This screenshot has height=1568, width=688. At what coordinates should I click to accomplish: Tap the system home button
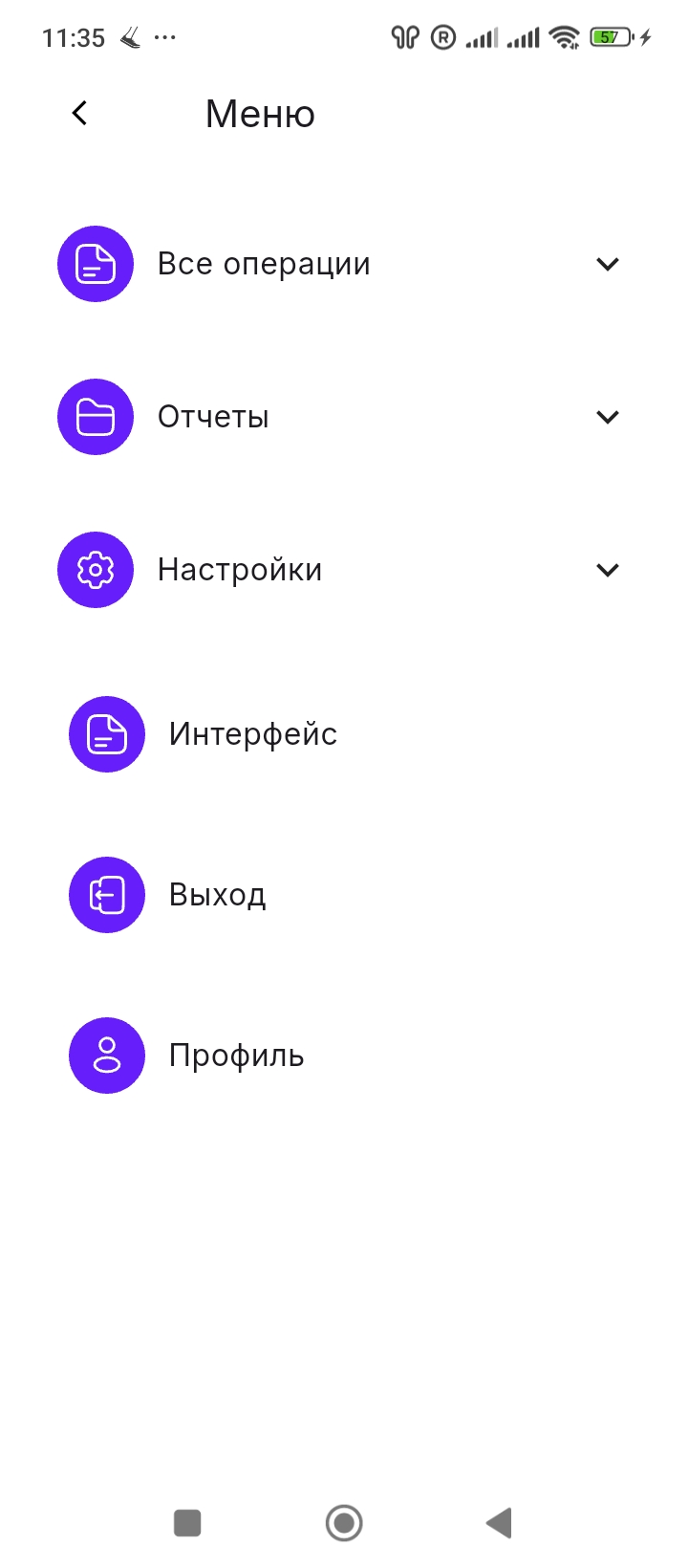pos(344,1523)
